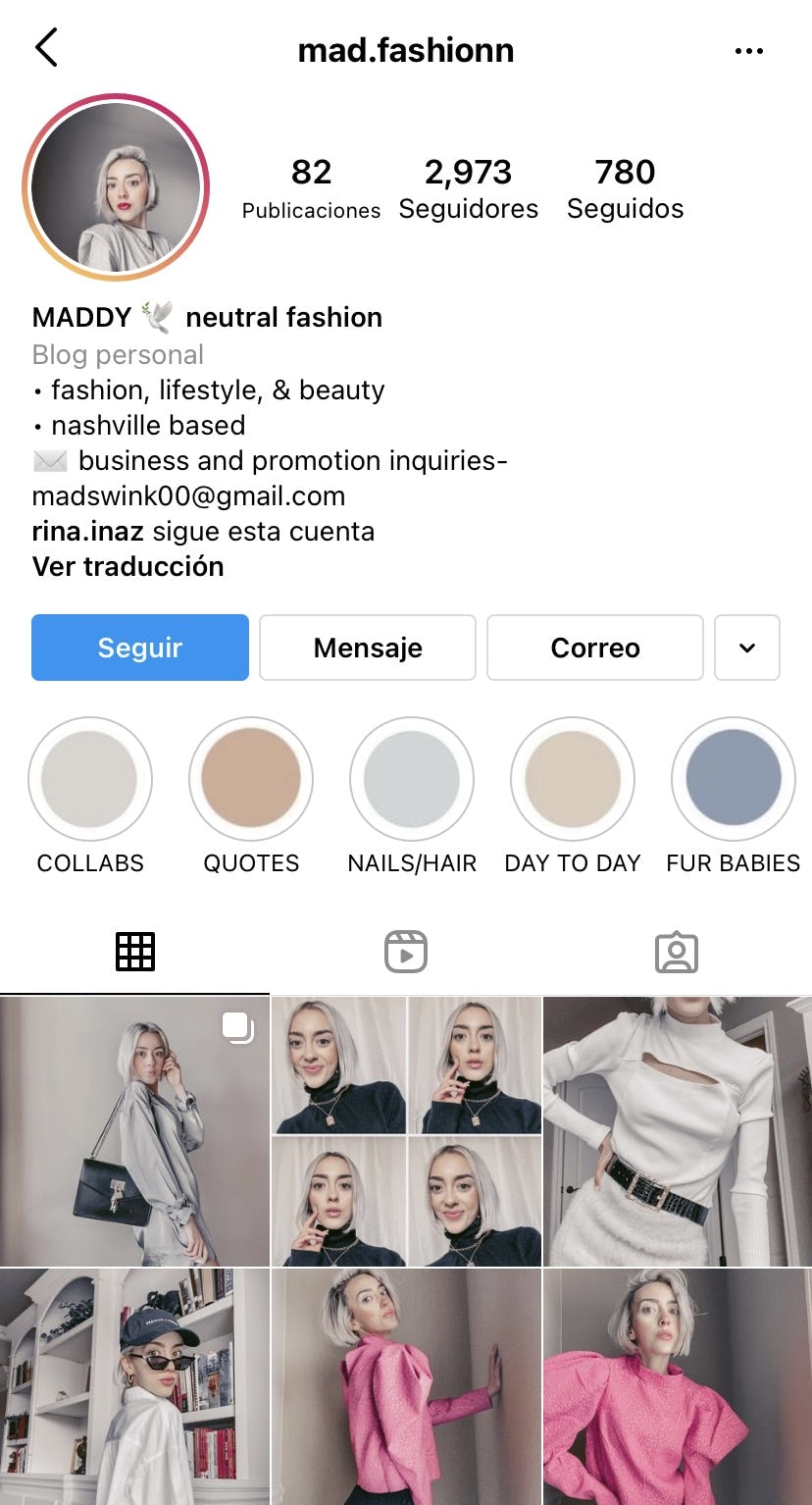This screenshot has width=812, height=1505.
Task: Go back using the top-left arrow
Action: [x=46, y=48]
